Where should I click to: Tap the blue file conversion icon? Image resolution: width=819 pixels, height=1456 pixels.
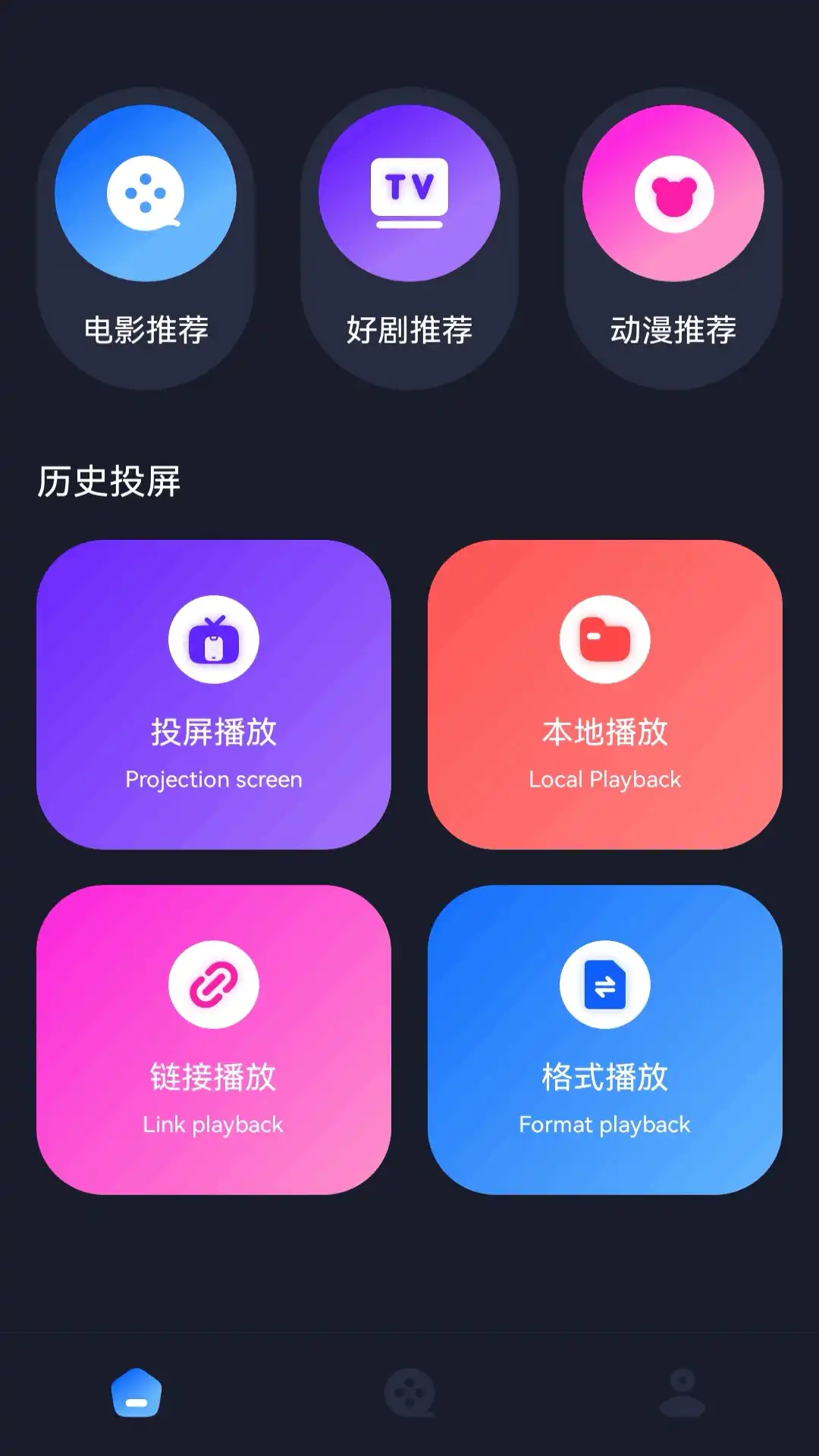pyautogui.click(x=604, y=984)
